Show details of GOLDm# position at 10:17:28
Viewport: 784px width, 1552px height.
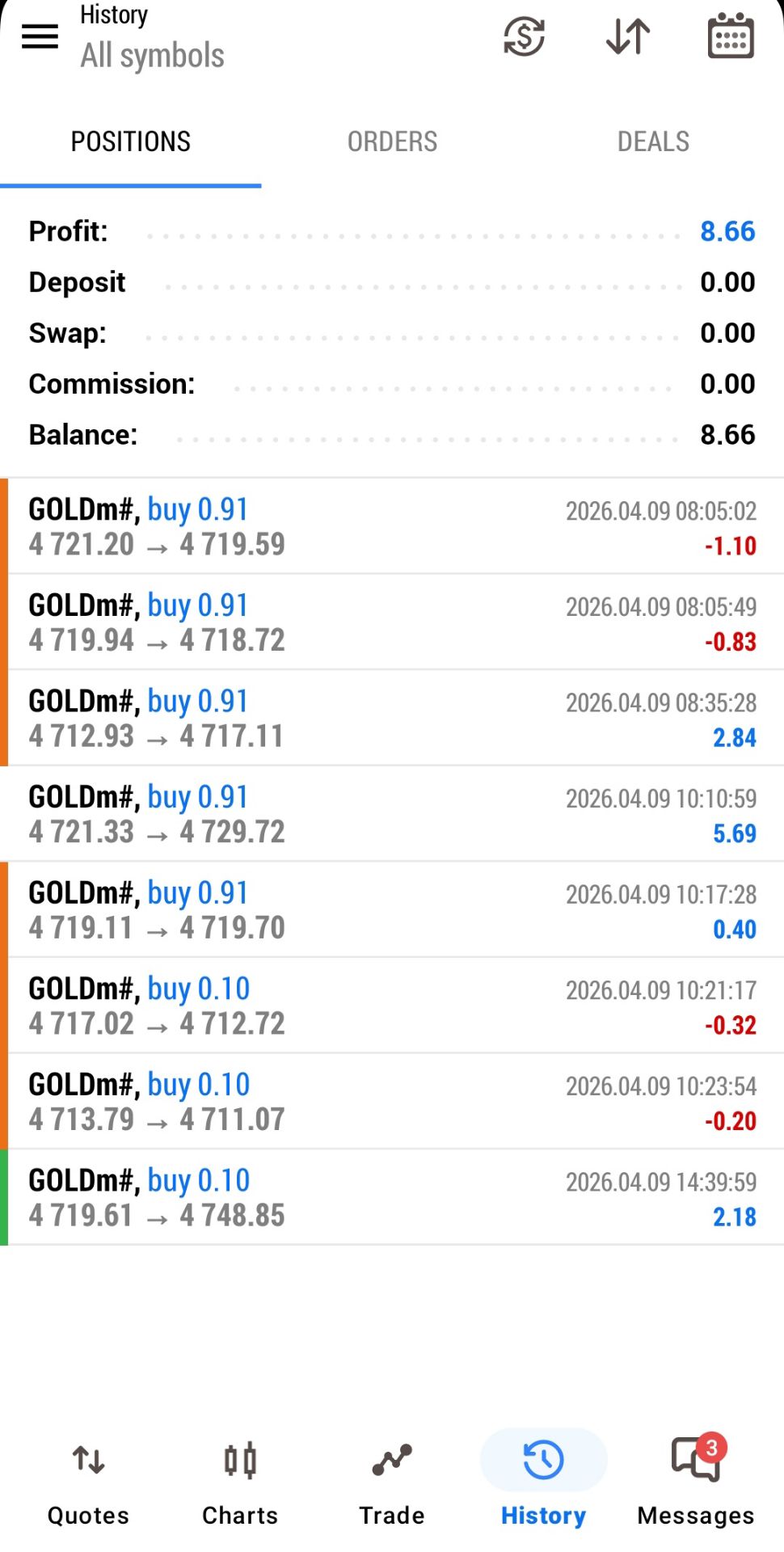click(x=392, y=909)
